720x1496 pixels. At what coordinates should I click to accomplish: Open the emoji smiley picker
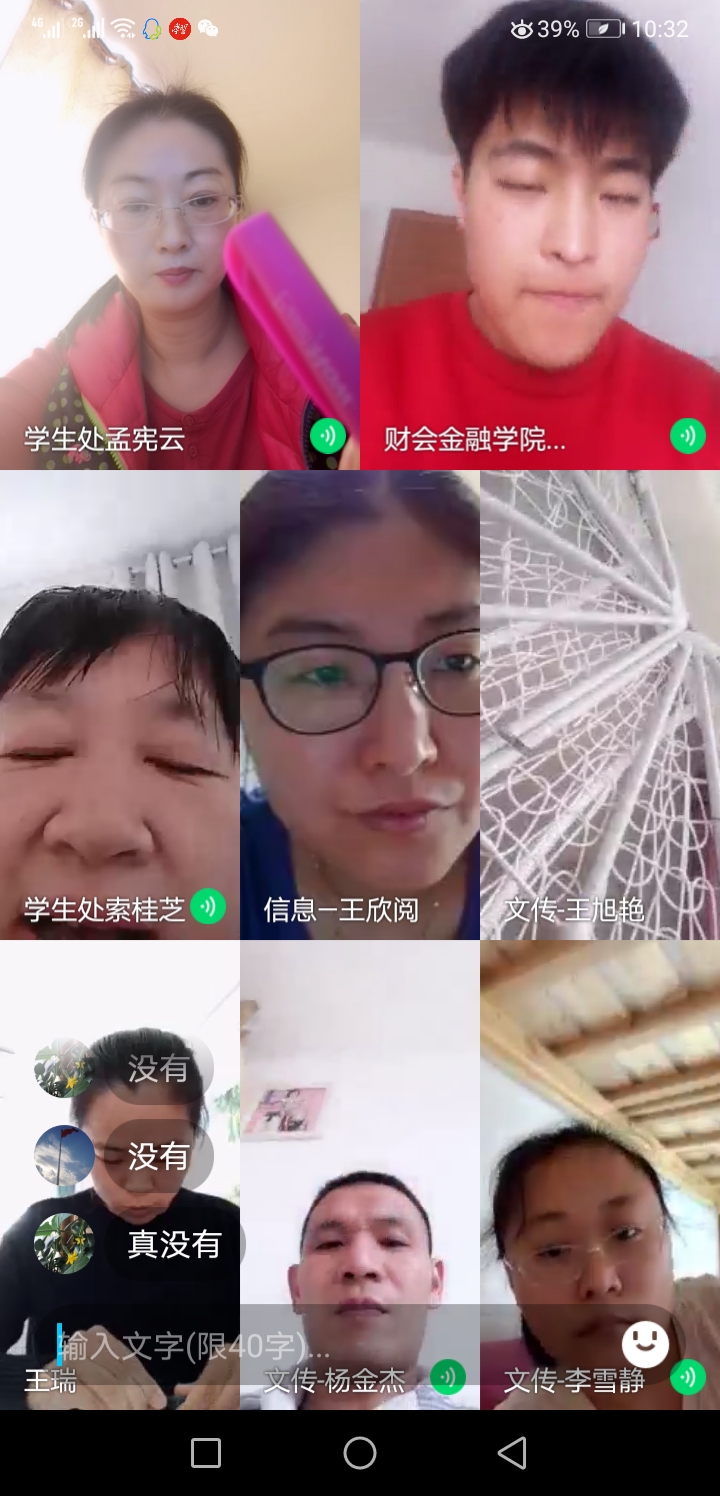pos(645,1345)
